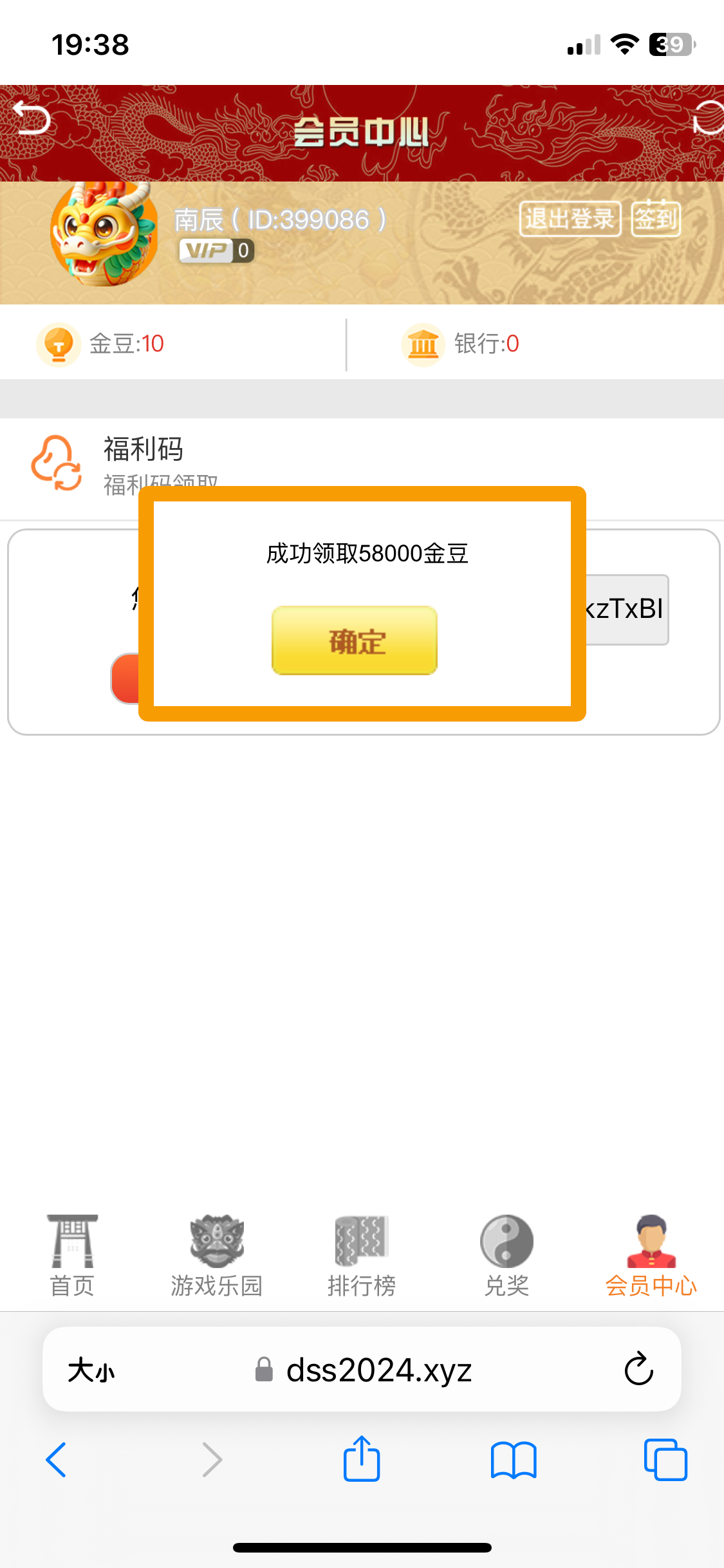Open the dss2024.xyz address bar
The height and width of the screenshot is (1568, 724).
[364, 1370]
